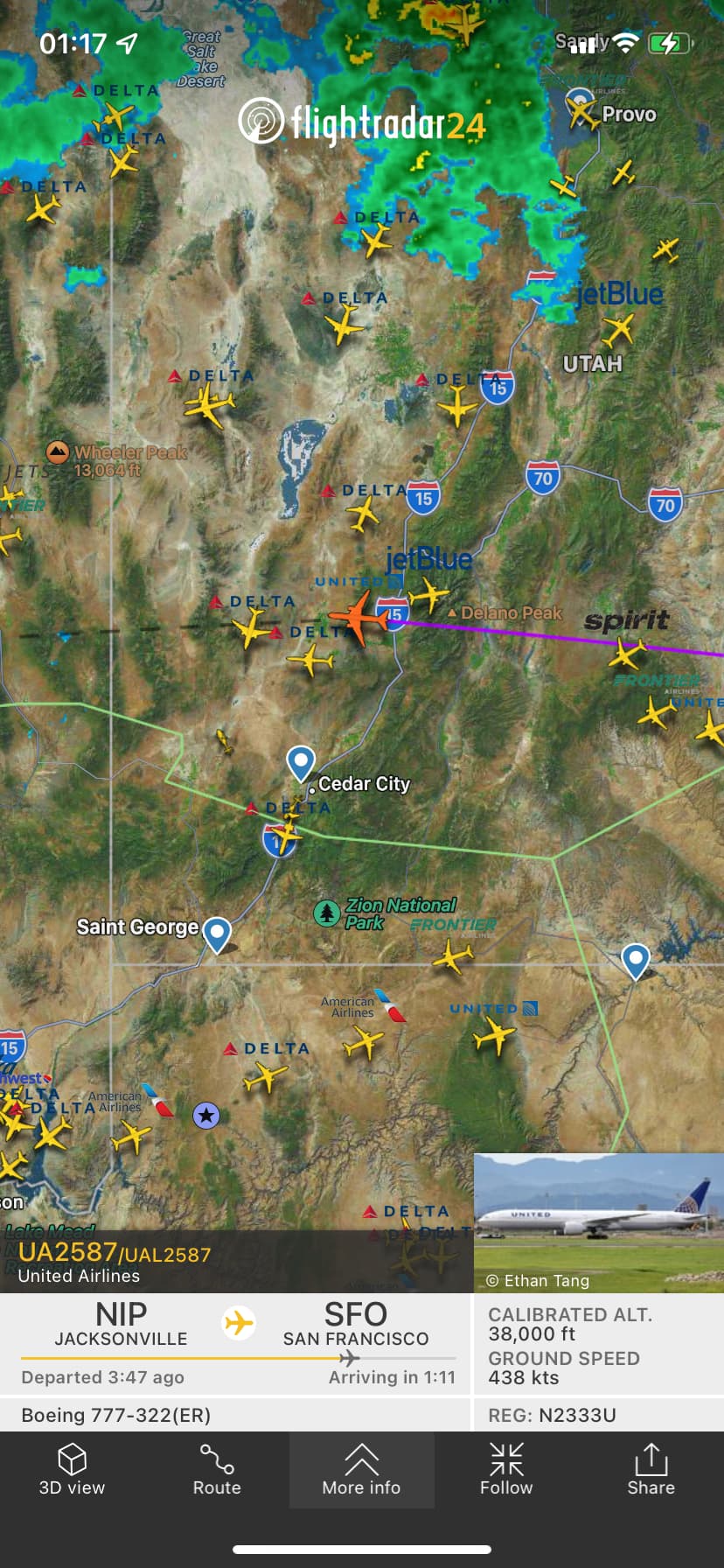This screenshot has width=724, height=1568.
Task: Select the jetBlue plane near UTAH label
Action: pyautogui.click(x=617, y=330)
